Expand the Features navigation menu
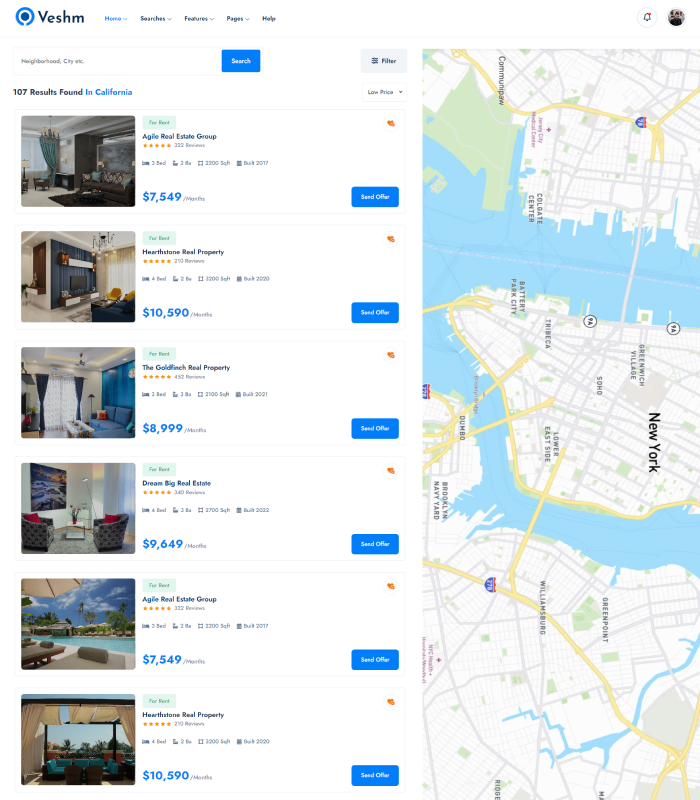This screenshot has height=800, width=700. [199, 19]
